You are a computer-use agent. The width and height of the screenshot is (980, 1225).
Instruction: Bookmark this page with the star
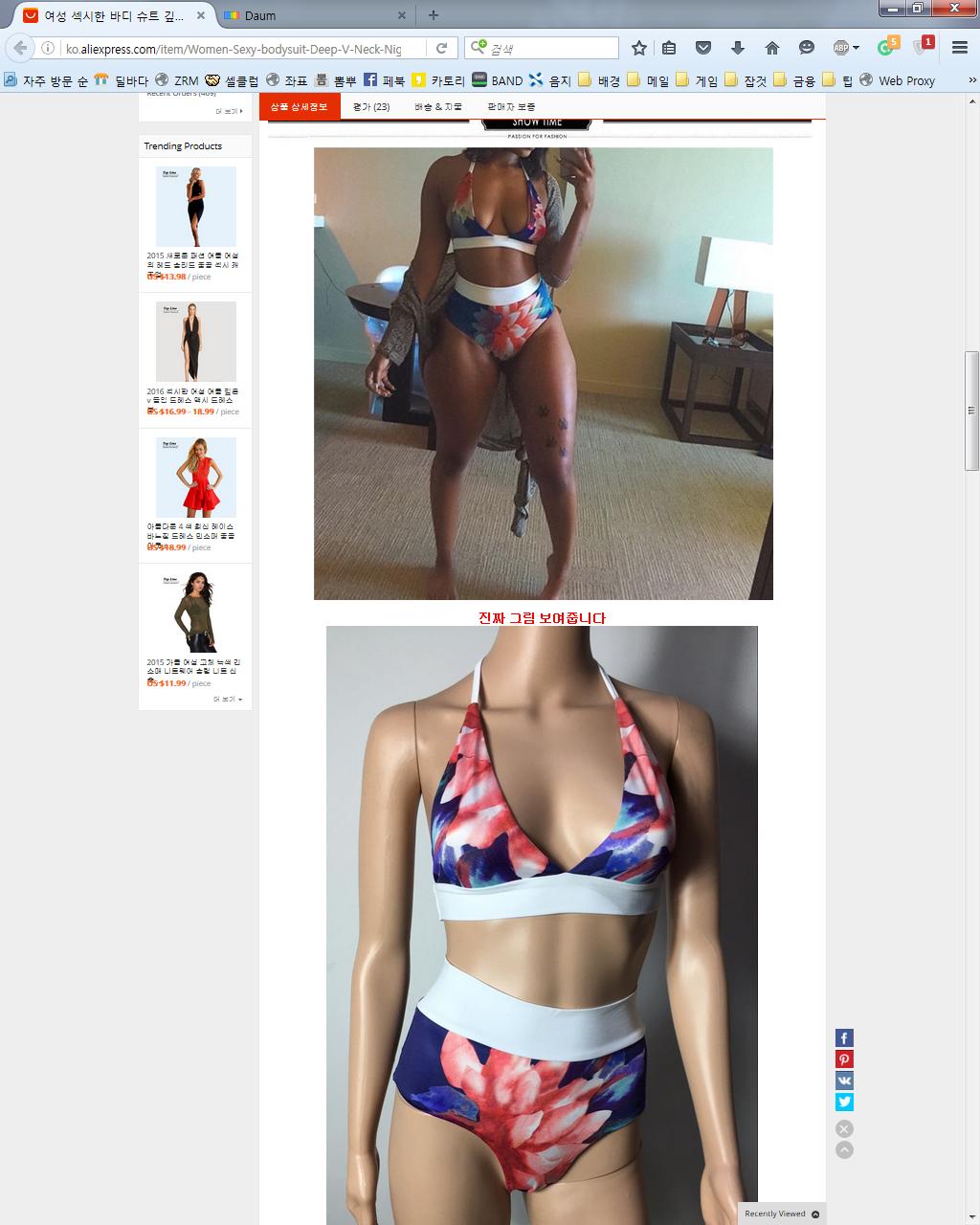tap(639, 48)
